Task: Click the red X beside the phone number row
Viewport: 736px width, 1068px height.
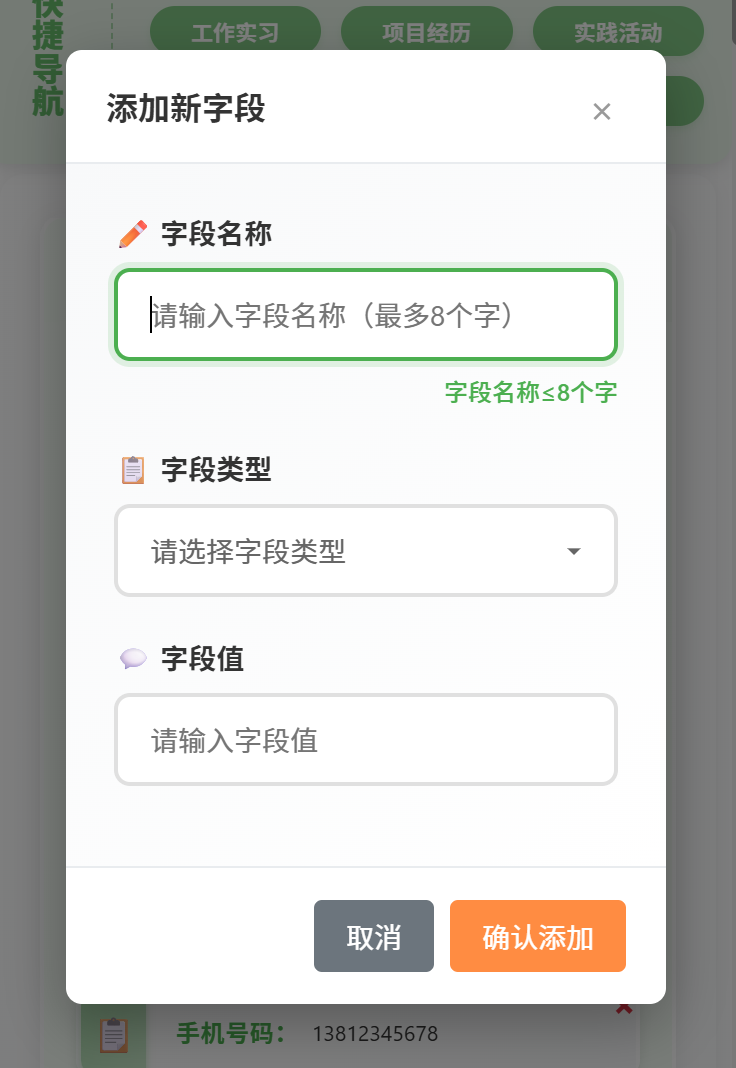Action: click(x=622, y=1010)
